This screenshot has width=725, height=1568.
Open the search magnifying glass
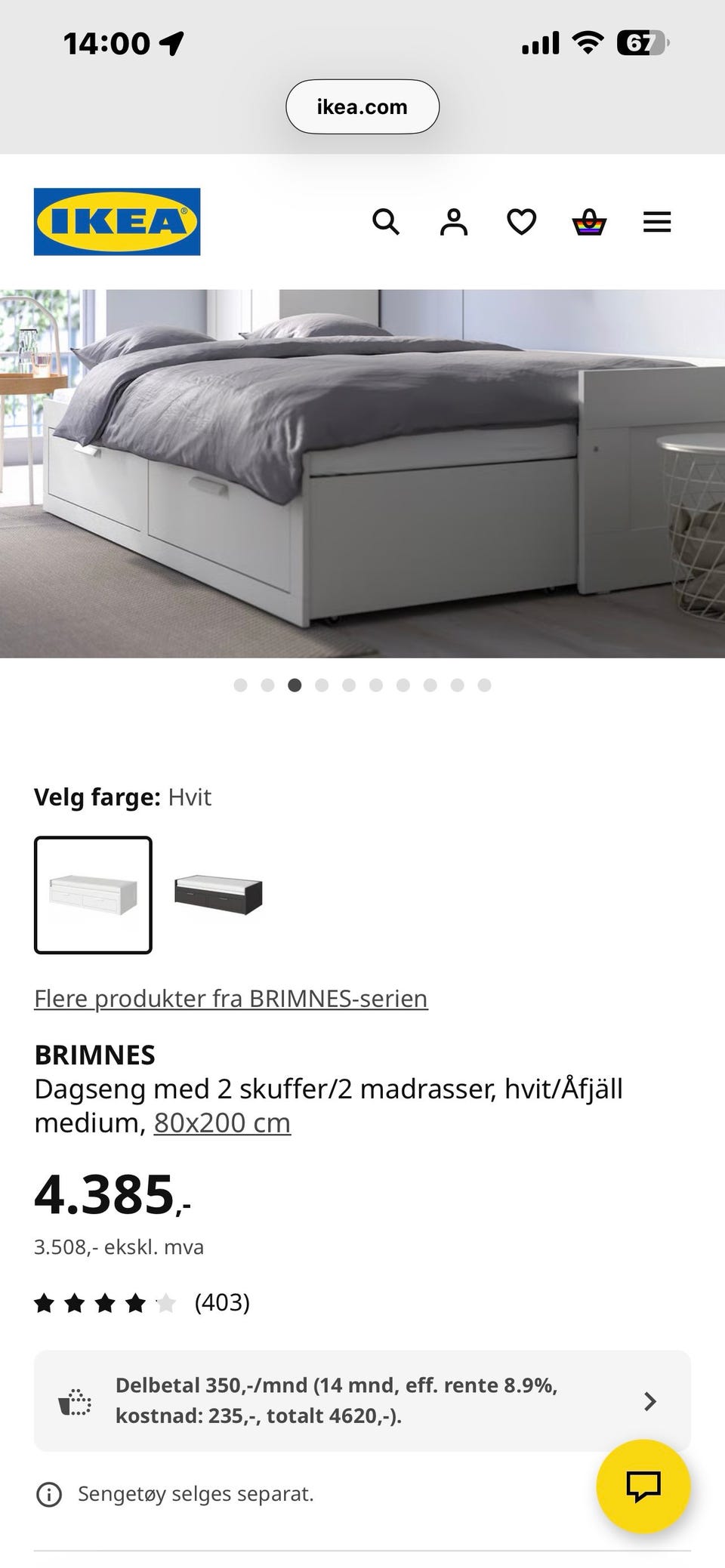click(x=387, y=222)
